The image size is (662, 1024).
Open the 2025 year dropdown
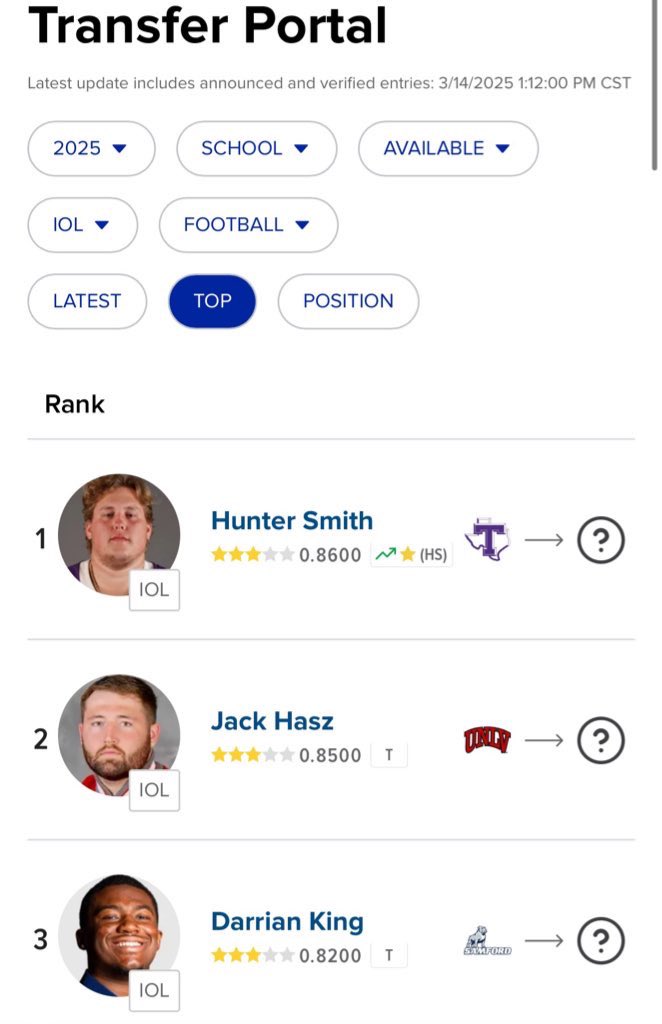click(91, 148)
